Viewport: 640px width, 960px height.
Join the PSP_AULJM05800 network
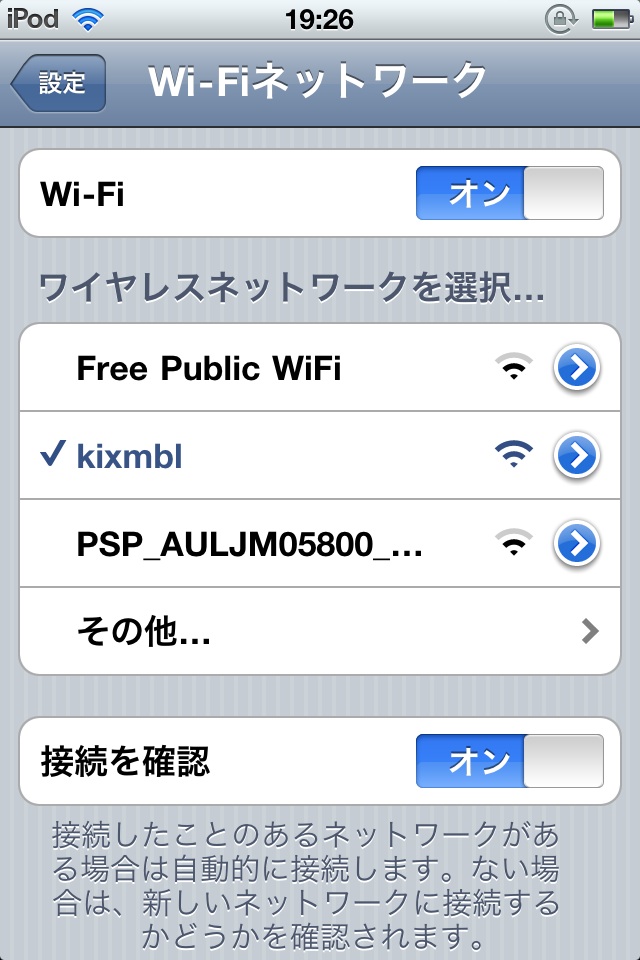coord(249,545)
